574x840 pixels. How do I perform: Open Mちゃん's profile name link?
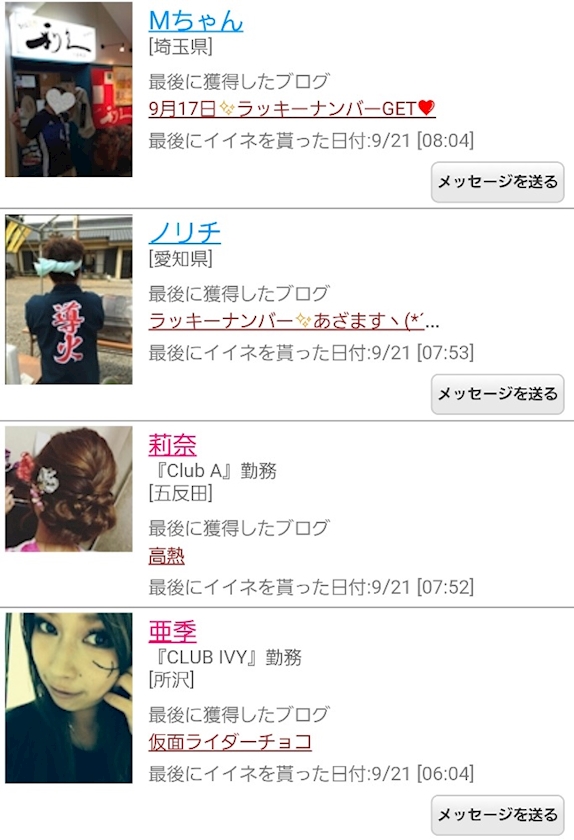click(x=196, y=21)
